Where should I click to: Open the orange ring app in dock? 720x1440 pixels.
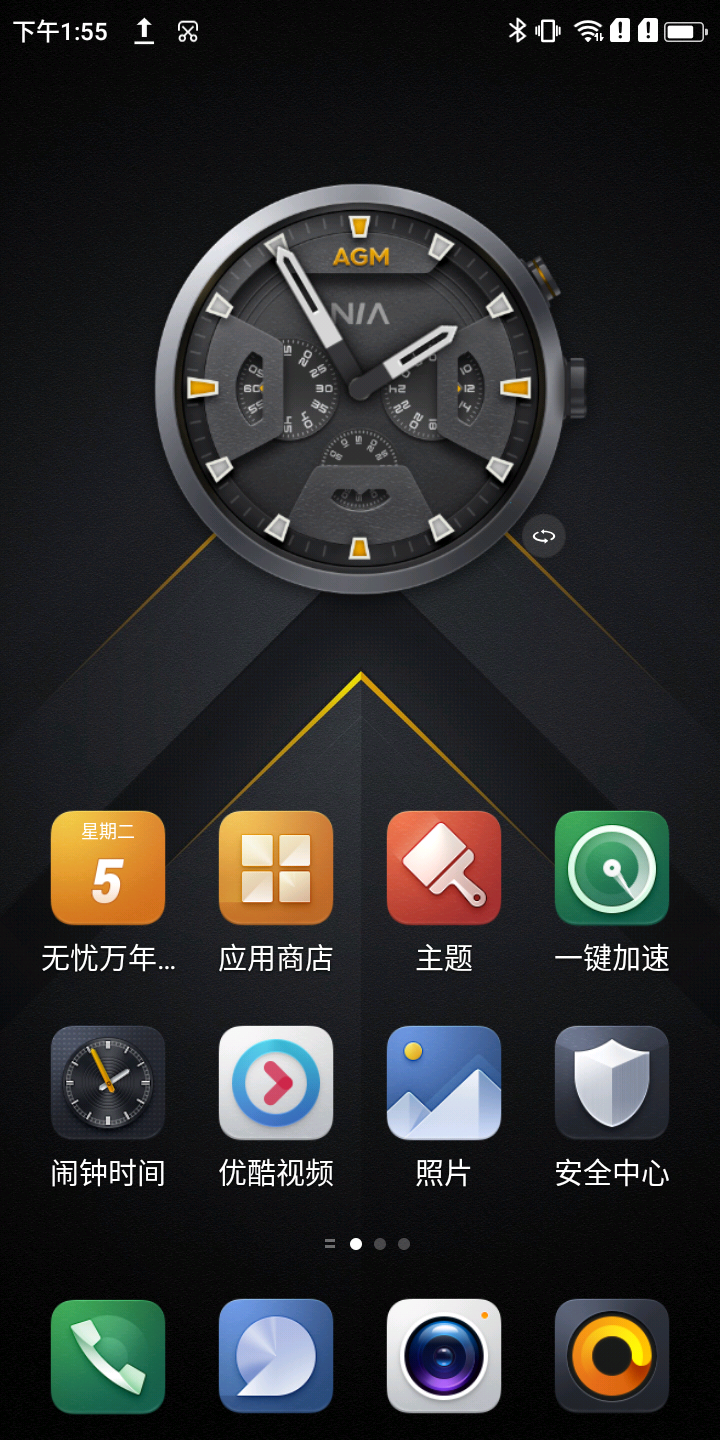pos(612,1356)
